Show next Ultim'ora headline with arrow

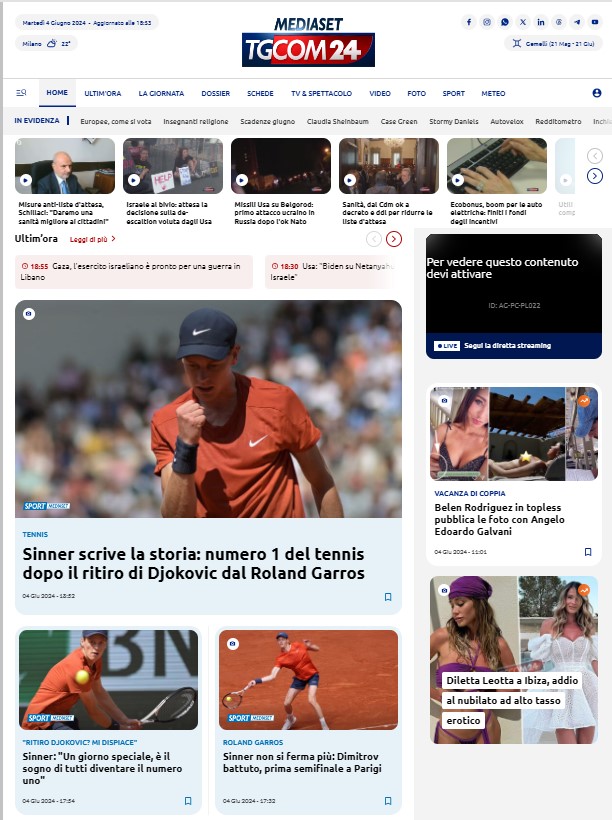pyautogui.click(x=394, y=239)
